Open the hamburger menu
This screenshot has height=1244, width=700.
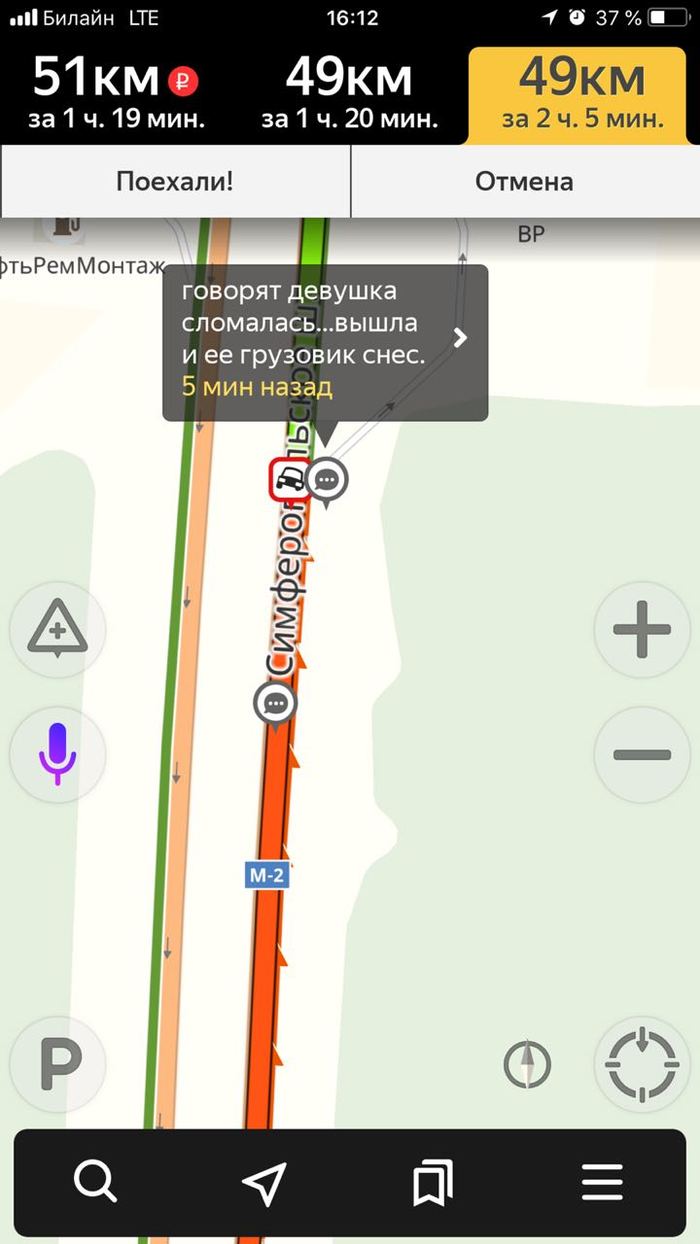coord(602,1183)
